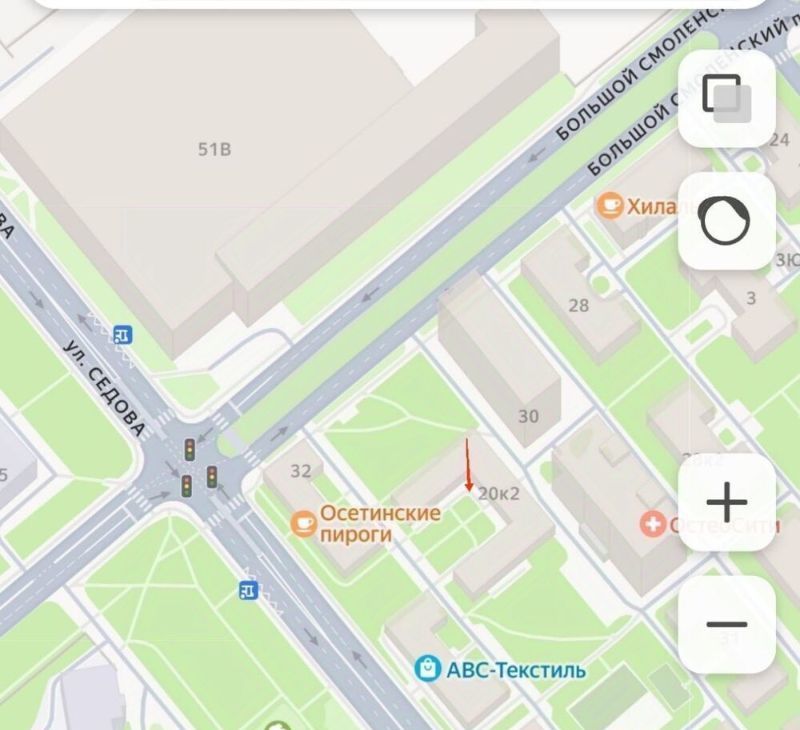Zoom in with the plus button
The image size is (800, 730).
tap(726, 502)
